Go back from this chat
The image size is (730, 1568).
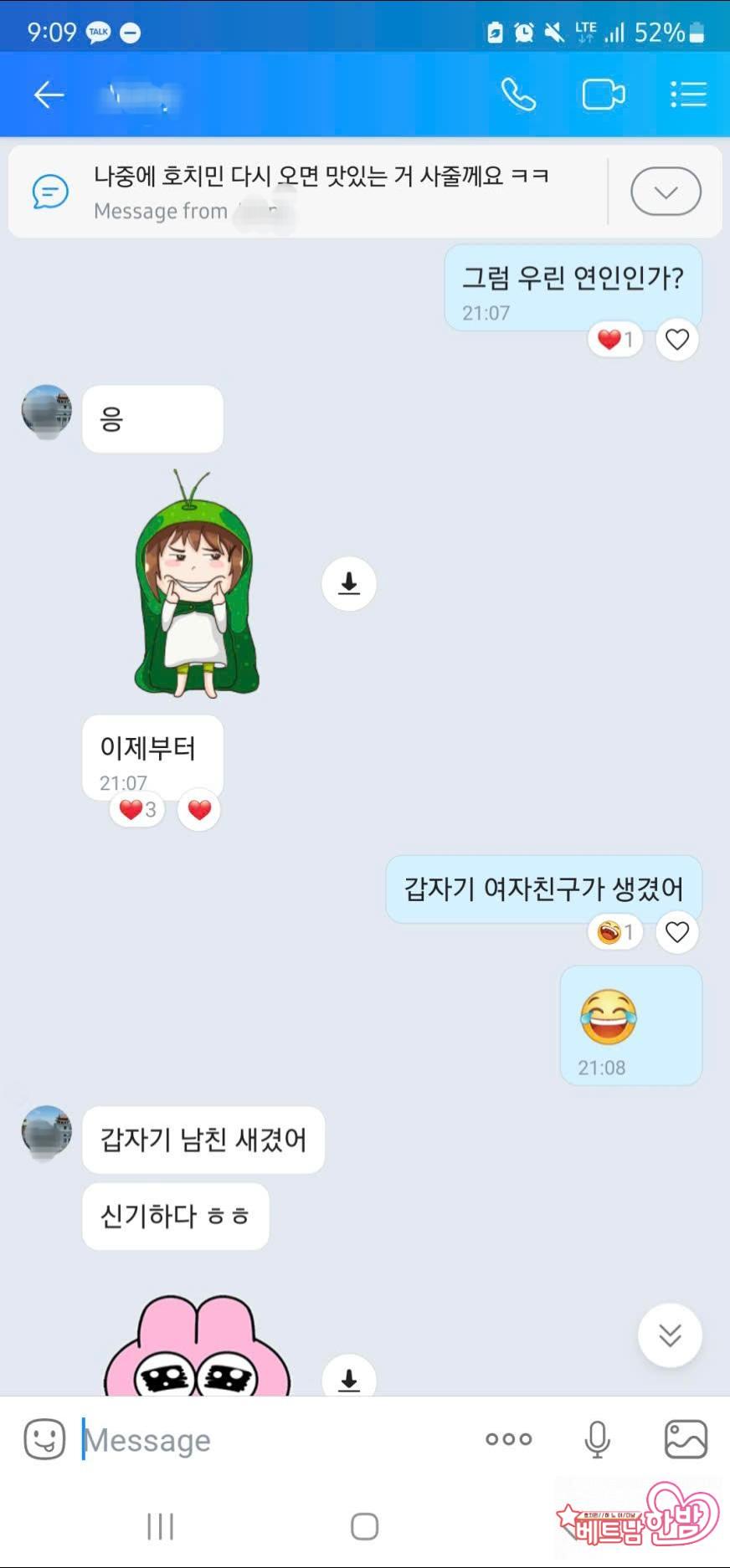tap(49, 95)
